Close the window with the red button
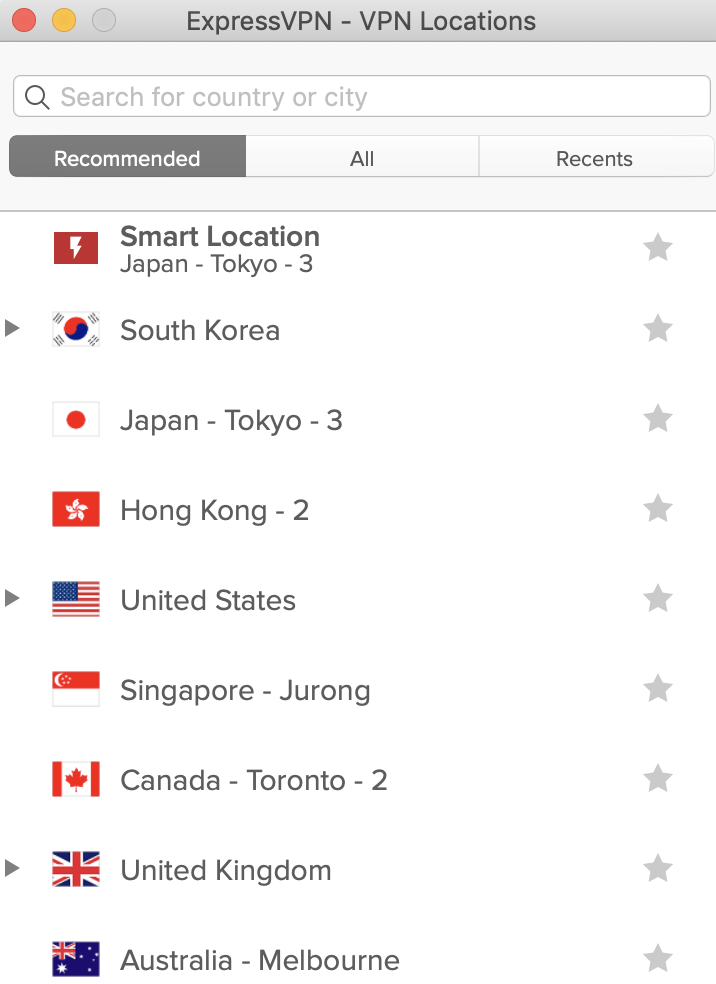 pyautogui.click(x=24, y=20)
